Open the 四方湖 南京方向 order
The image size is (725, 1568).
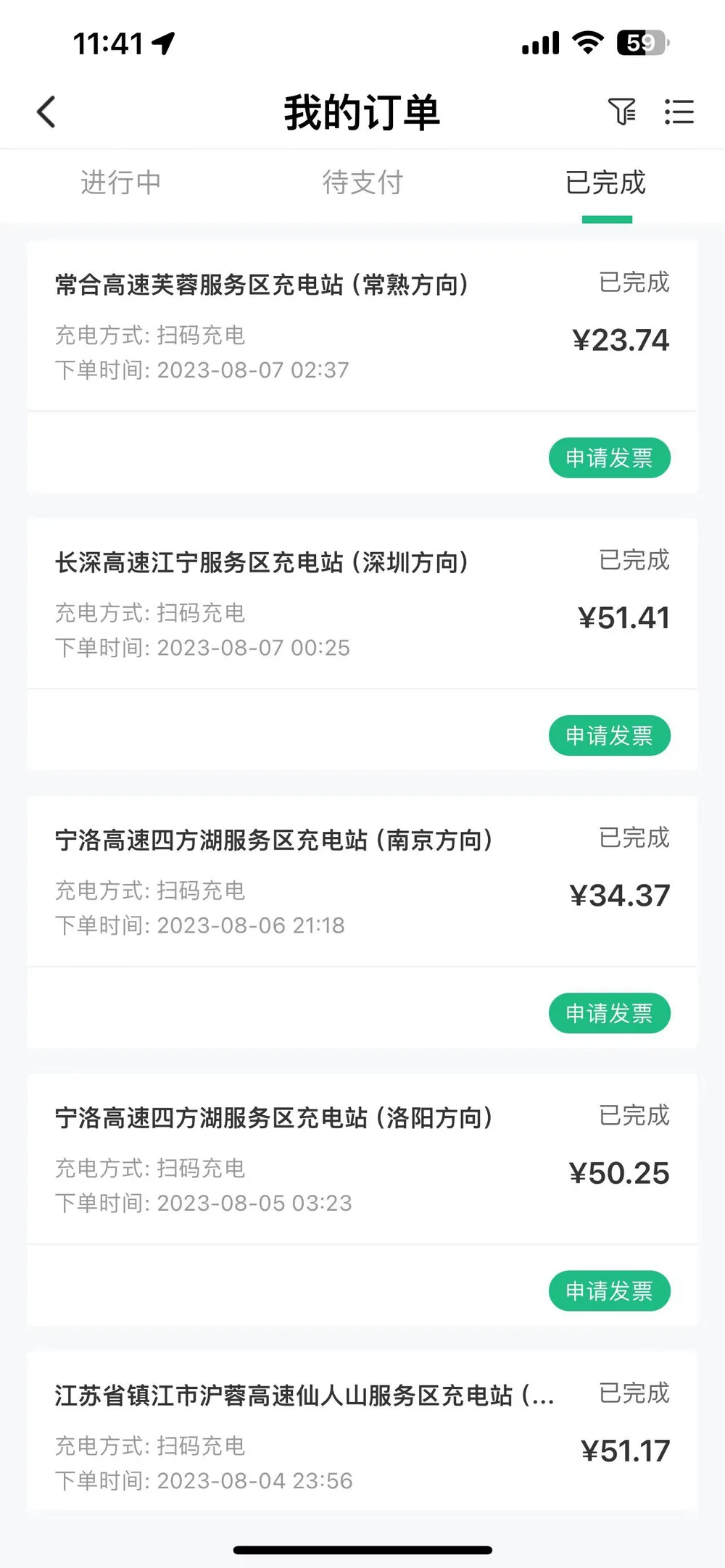(x=362, y=881)
